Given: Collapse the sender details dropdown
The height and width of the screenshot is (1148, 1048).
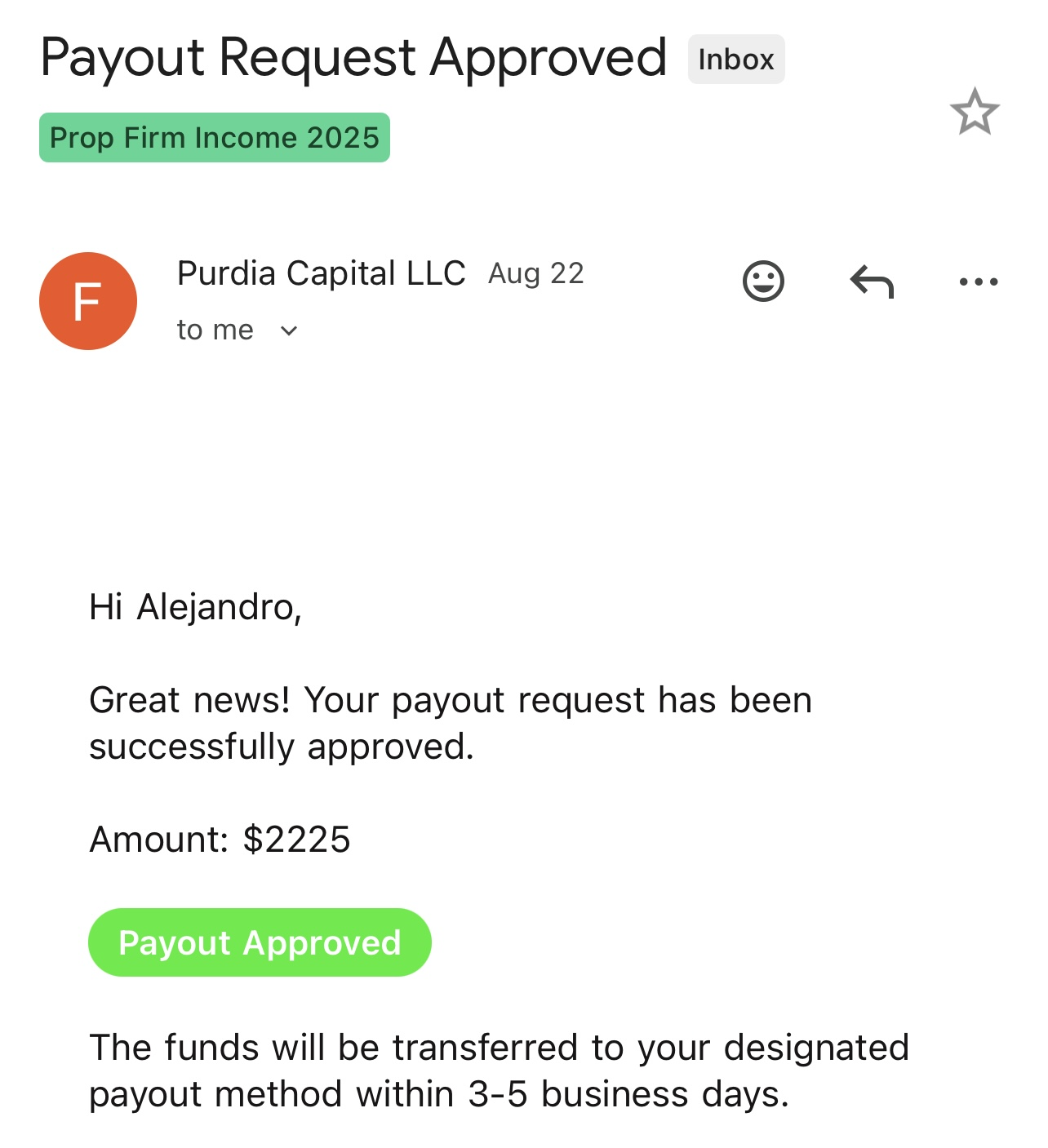Looking at the screenshot, I should 288,330.
